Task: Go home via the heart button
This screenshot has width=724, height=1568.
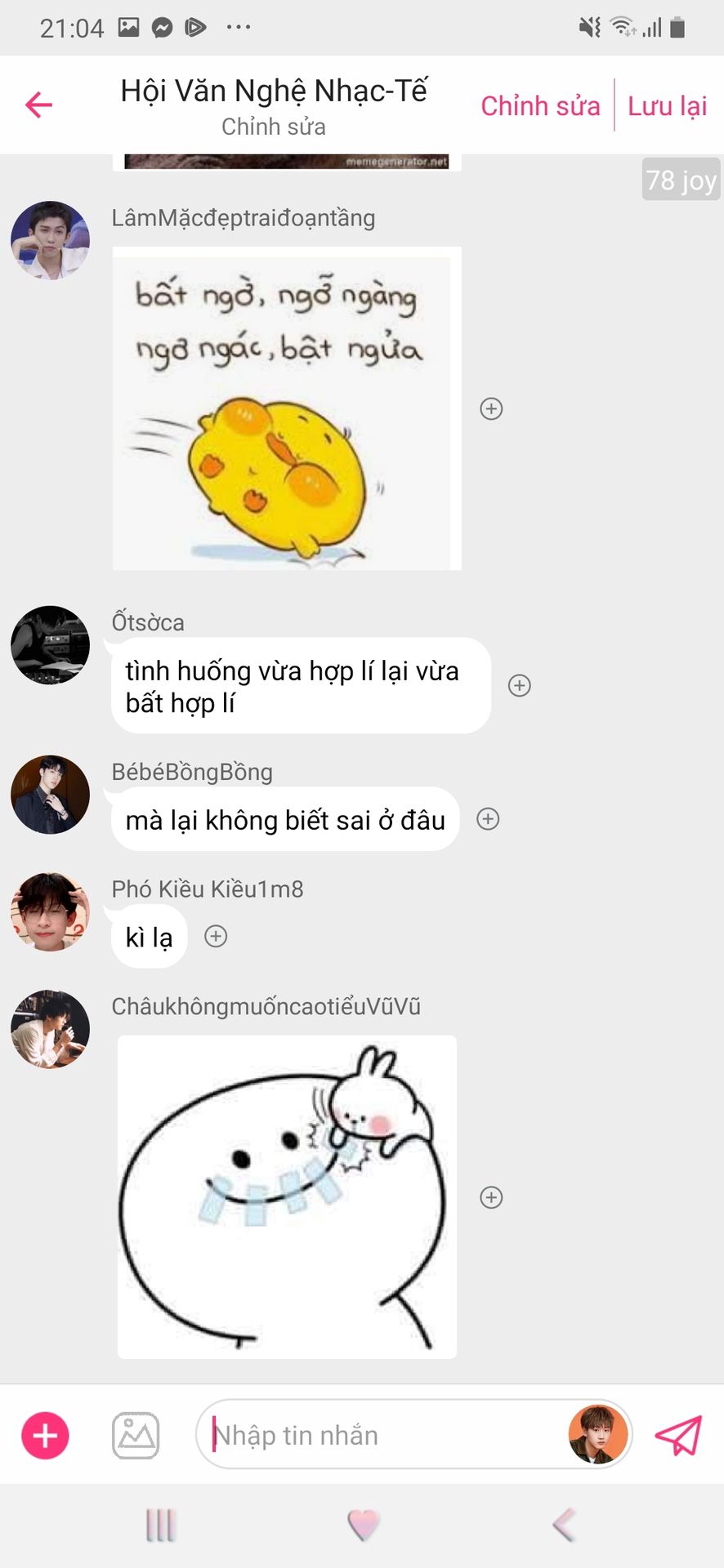Action: [363, 1524]
